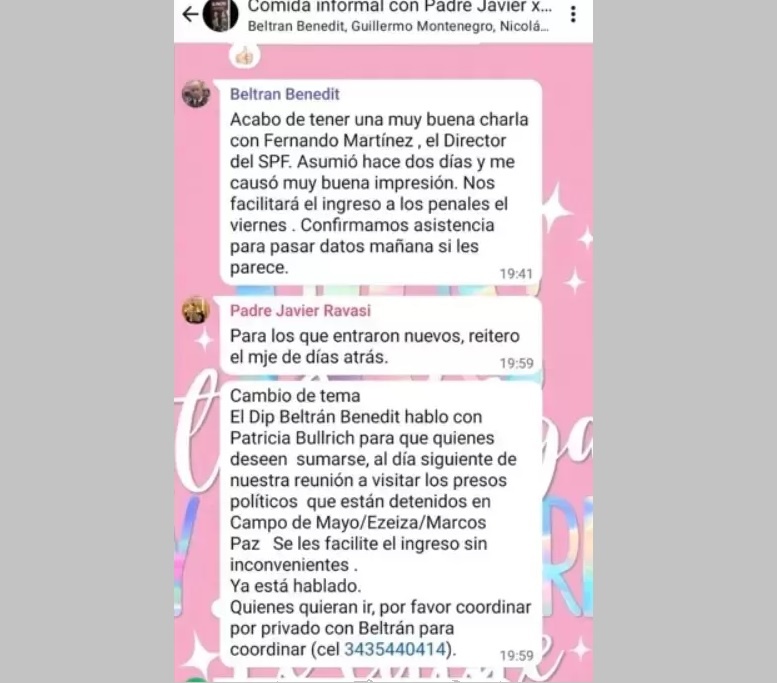View the group's profile photo
777x683 pixels.
pos(220,14)
